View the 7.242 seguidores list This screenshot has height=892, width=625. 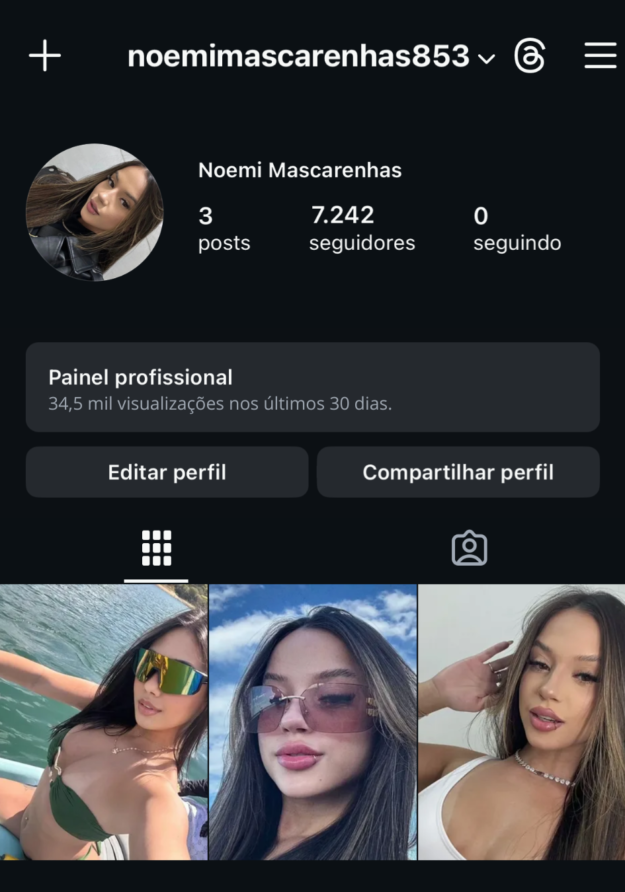361,228
